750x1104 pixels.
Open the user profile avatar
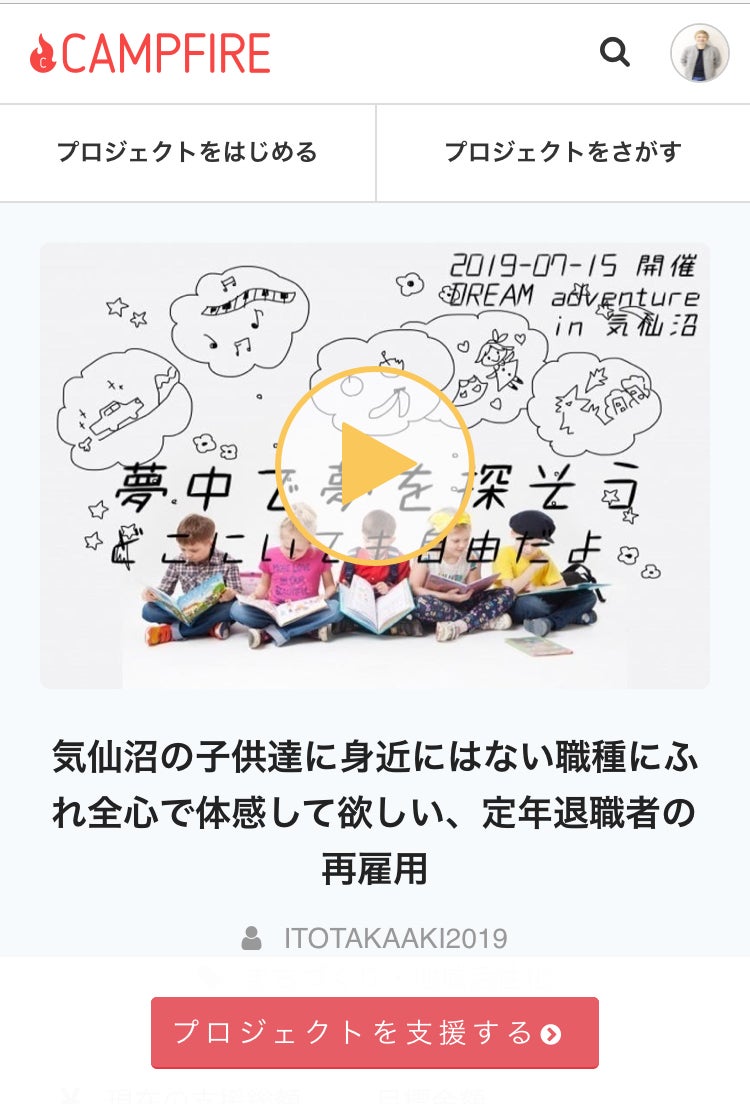click(699, 53)
